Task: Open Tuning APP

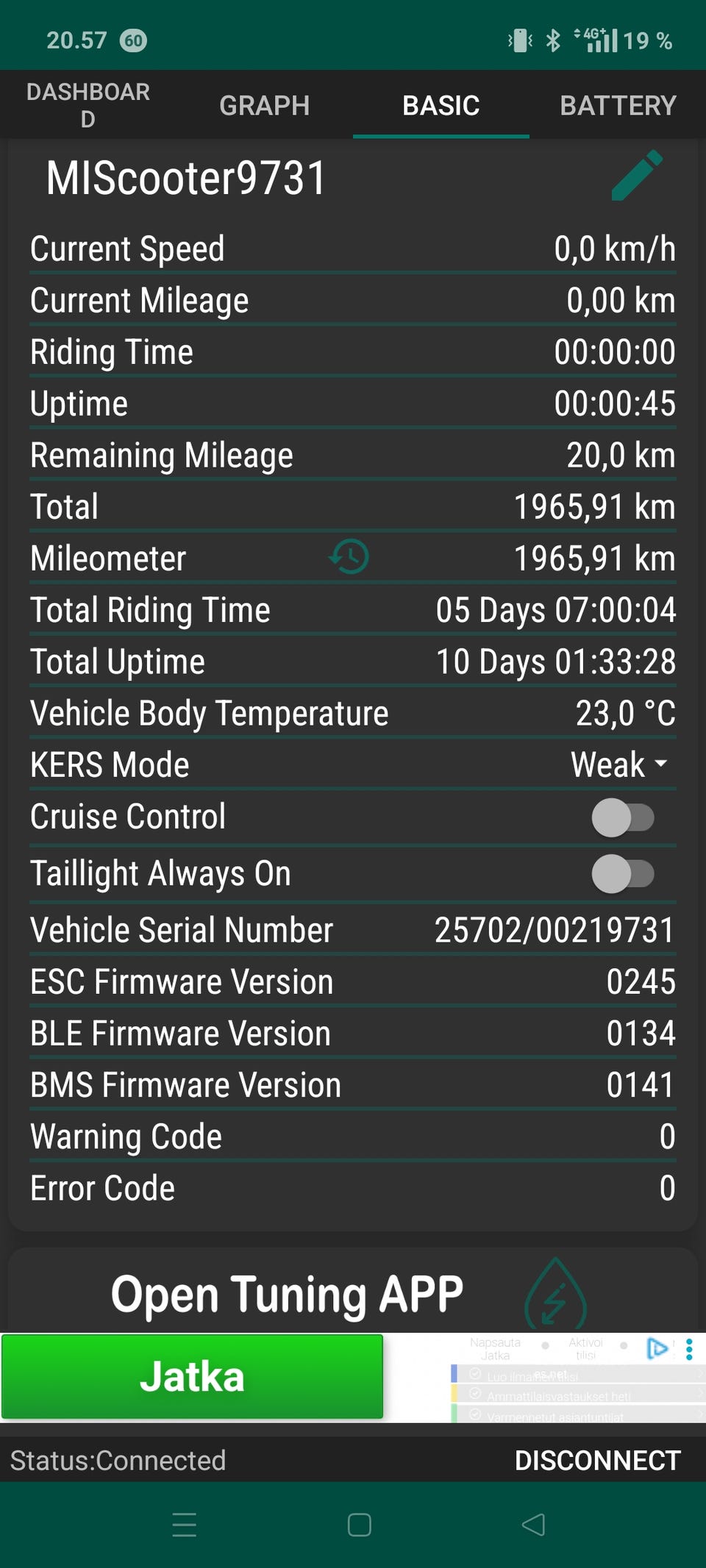Action: point(287,1294)
